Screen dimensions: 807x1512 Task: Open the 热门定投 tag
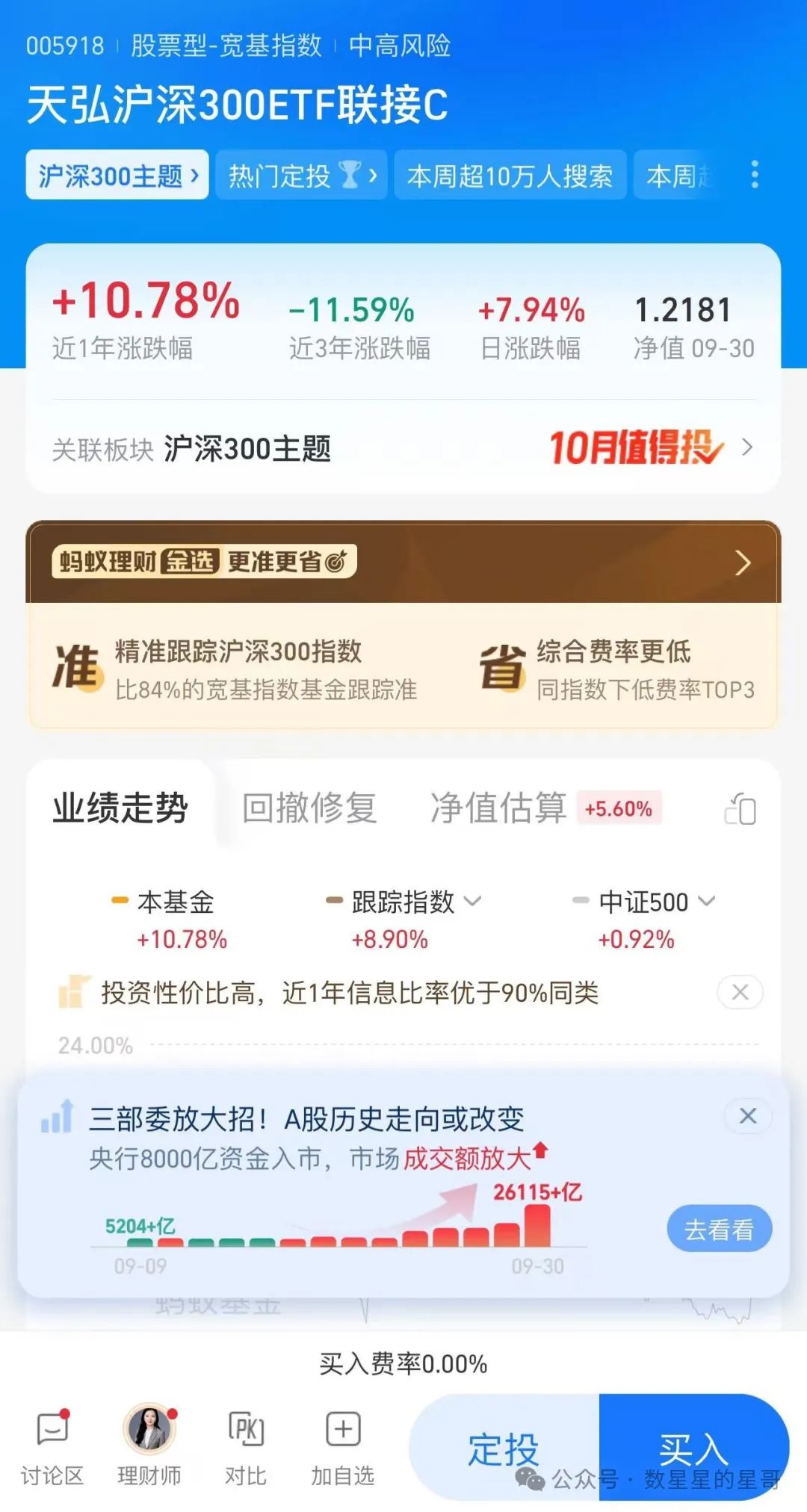coord(301,176)
